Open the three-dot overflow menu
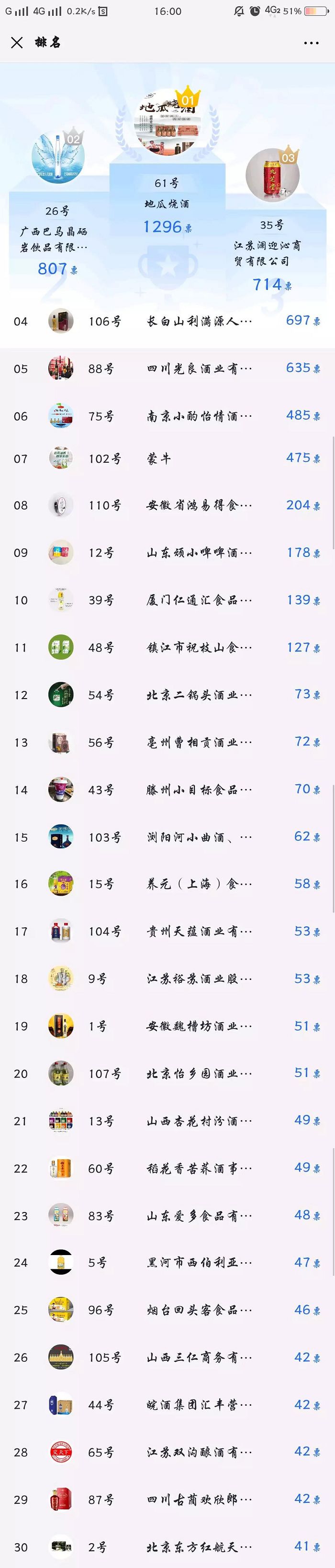 pos(311,43)
